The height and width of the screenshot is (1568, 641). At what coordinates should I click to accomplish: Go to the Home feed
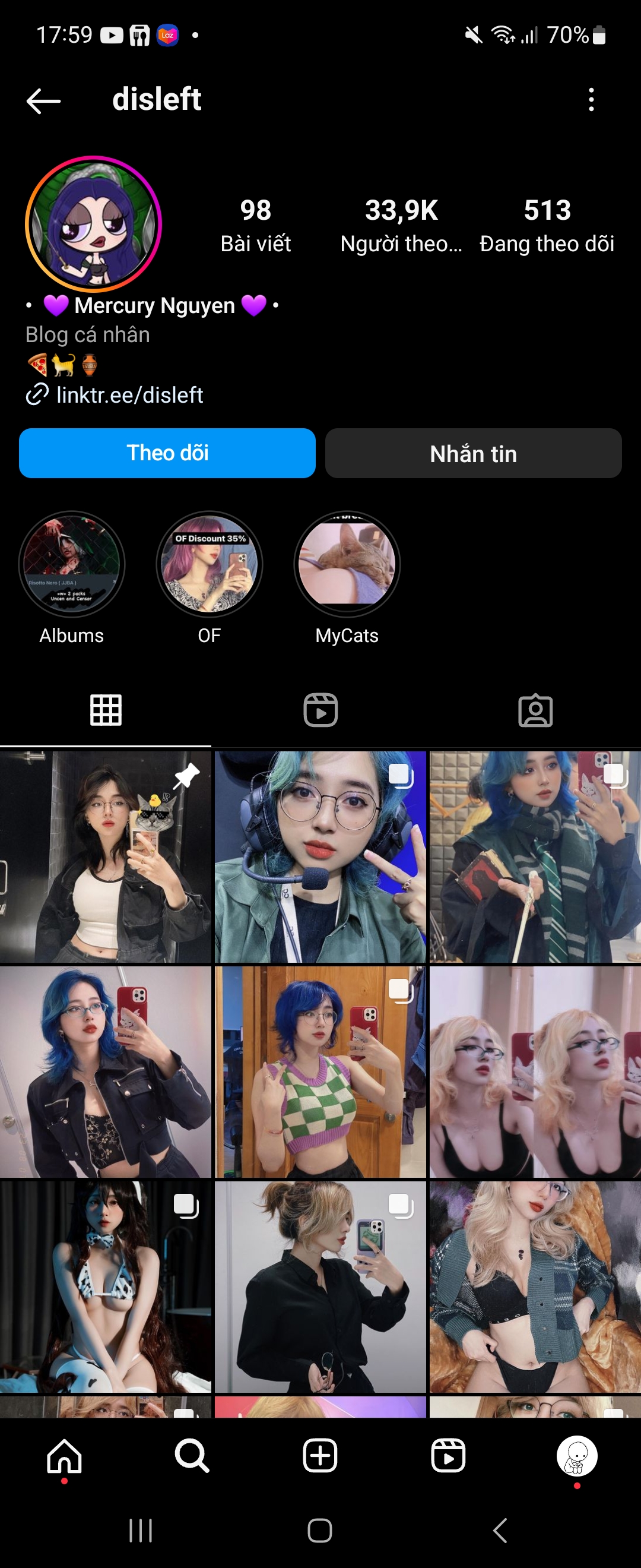64,1456
